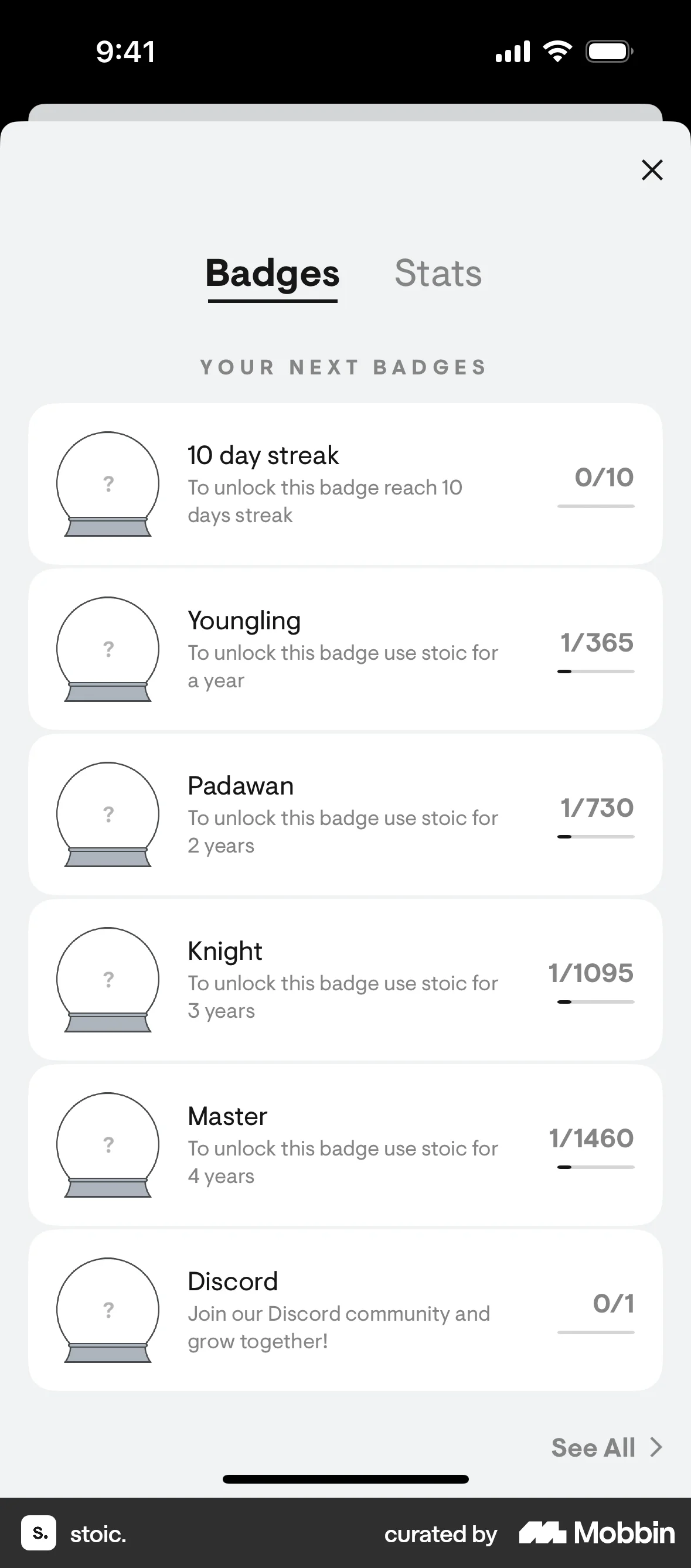Select the Knight badge card
Screen dimensions: 691x1568
point(345,980)
